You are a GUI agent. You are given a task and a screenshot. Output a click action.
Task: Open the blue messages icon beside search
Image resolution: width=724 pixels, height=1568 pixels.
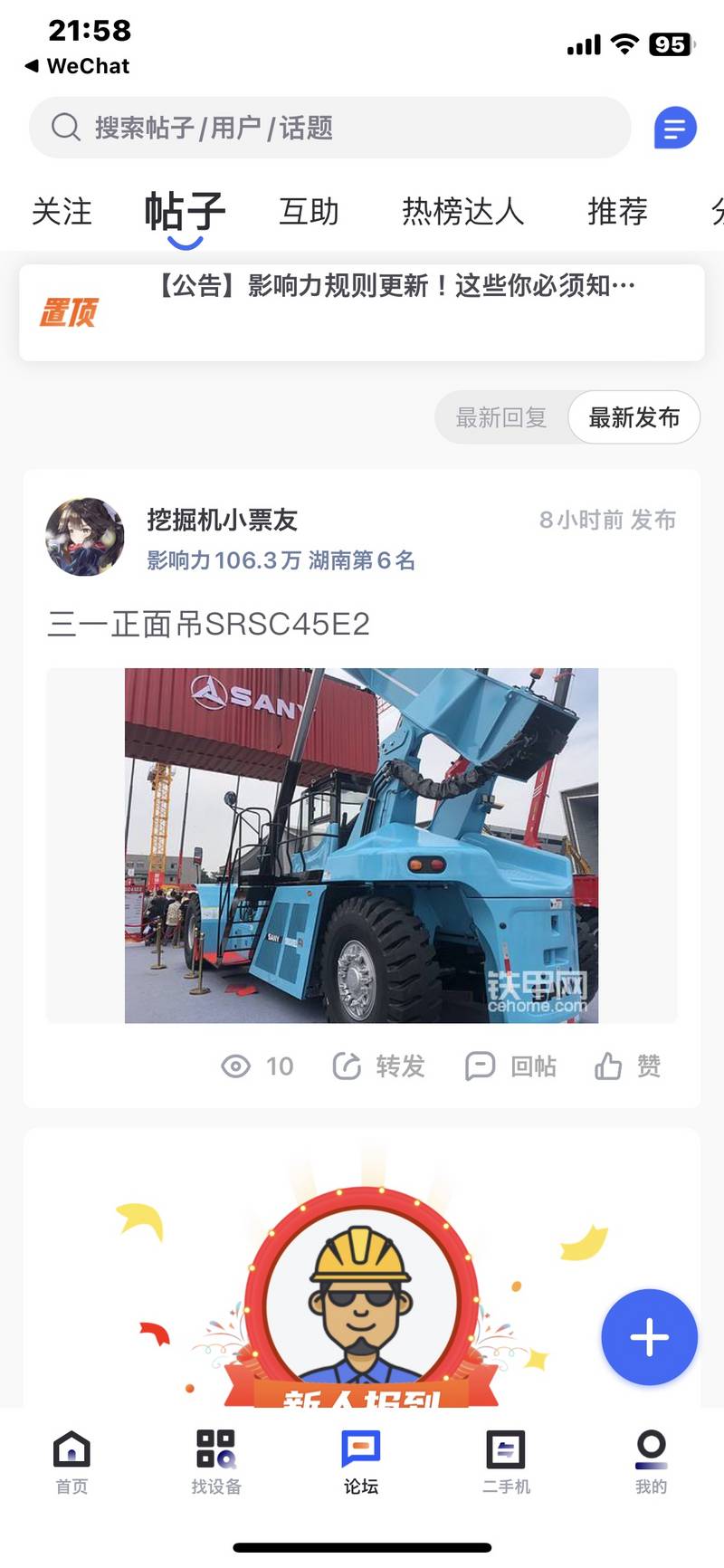[675, 128]
